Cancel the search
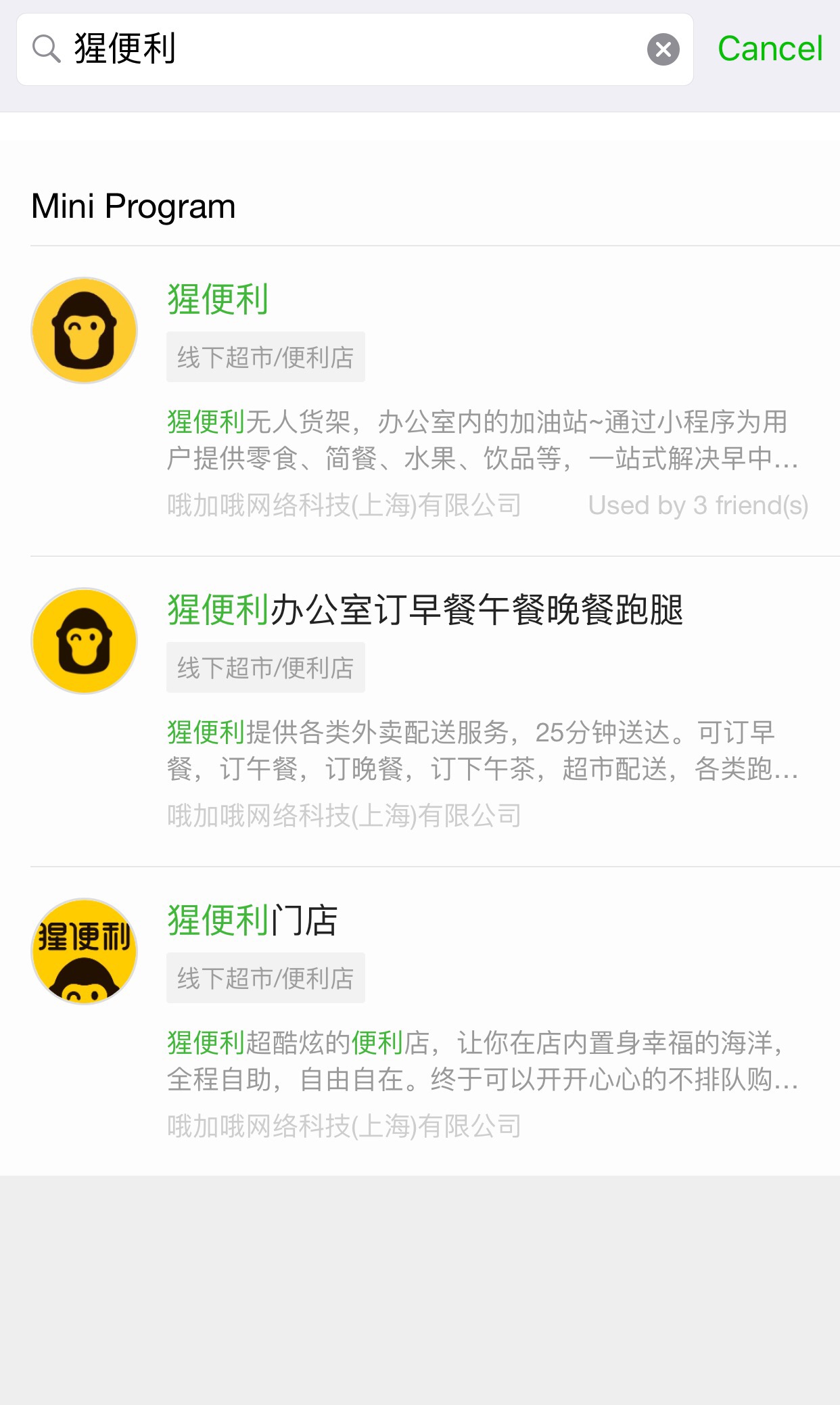The height and width of the screenshot is (1405, 840). [x=770, y=49]
